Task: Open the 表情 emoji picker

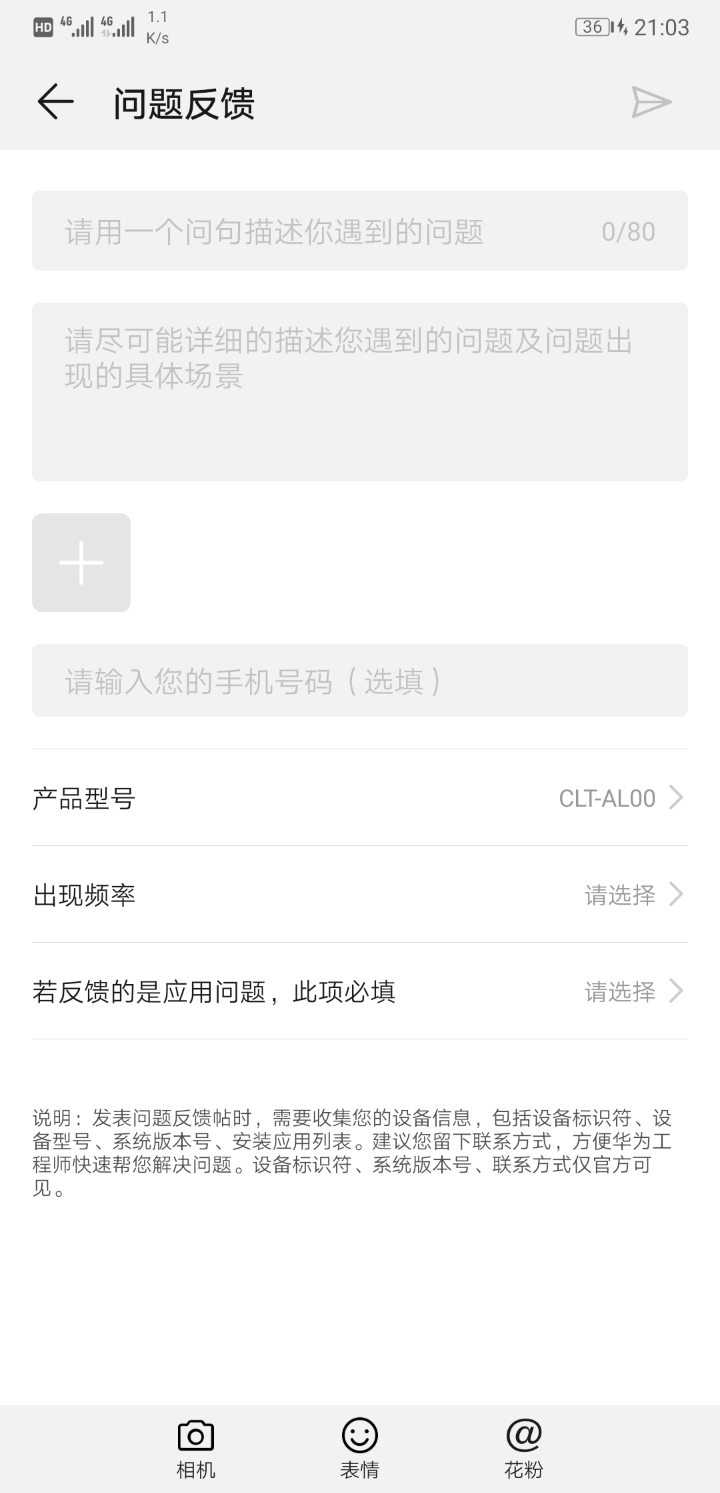Action: (x=360, y=1447)
